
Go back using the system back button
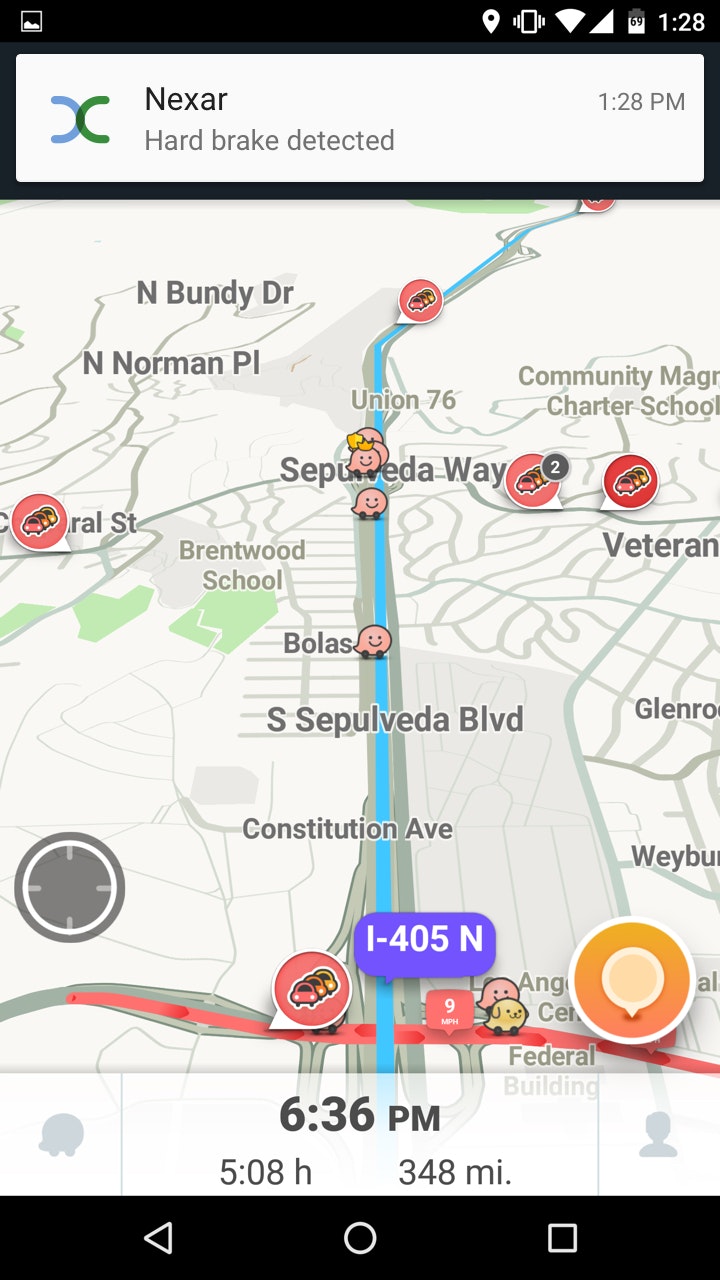click(x=158, y=1238)
